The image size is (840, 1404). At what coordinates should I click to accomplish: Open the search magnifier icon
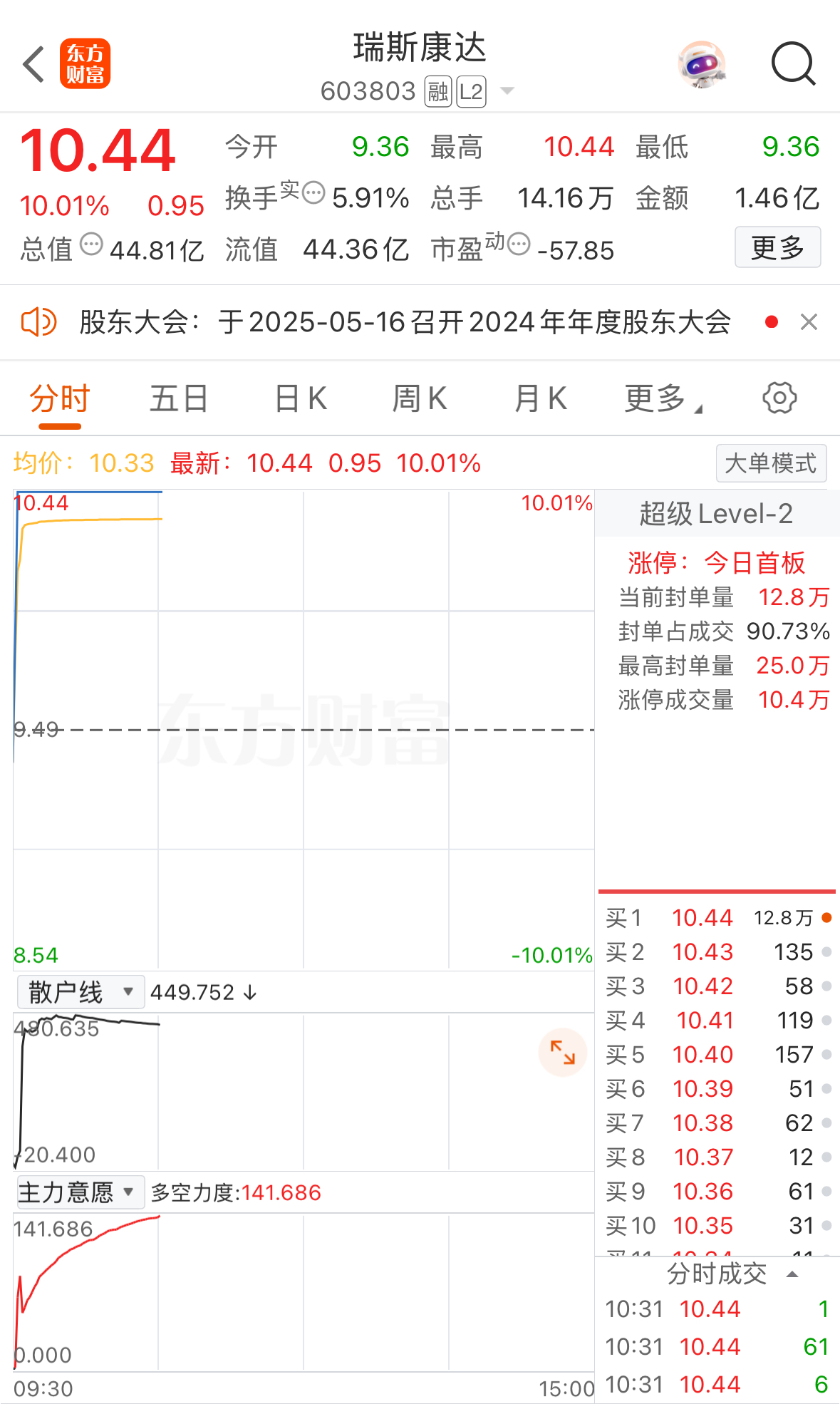coord(793,64)
